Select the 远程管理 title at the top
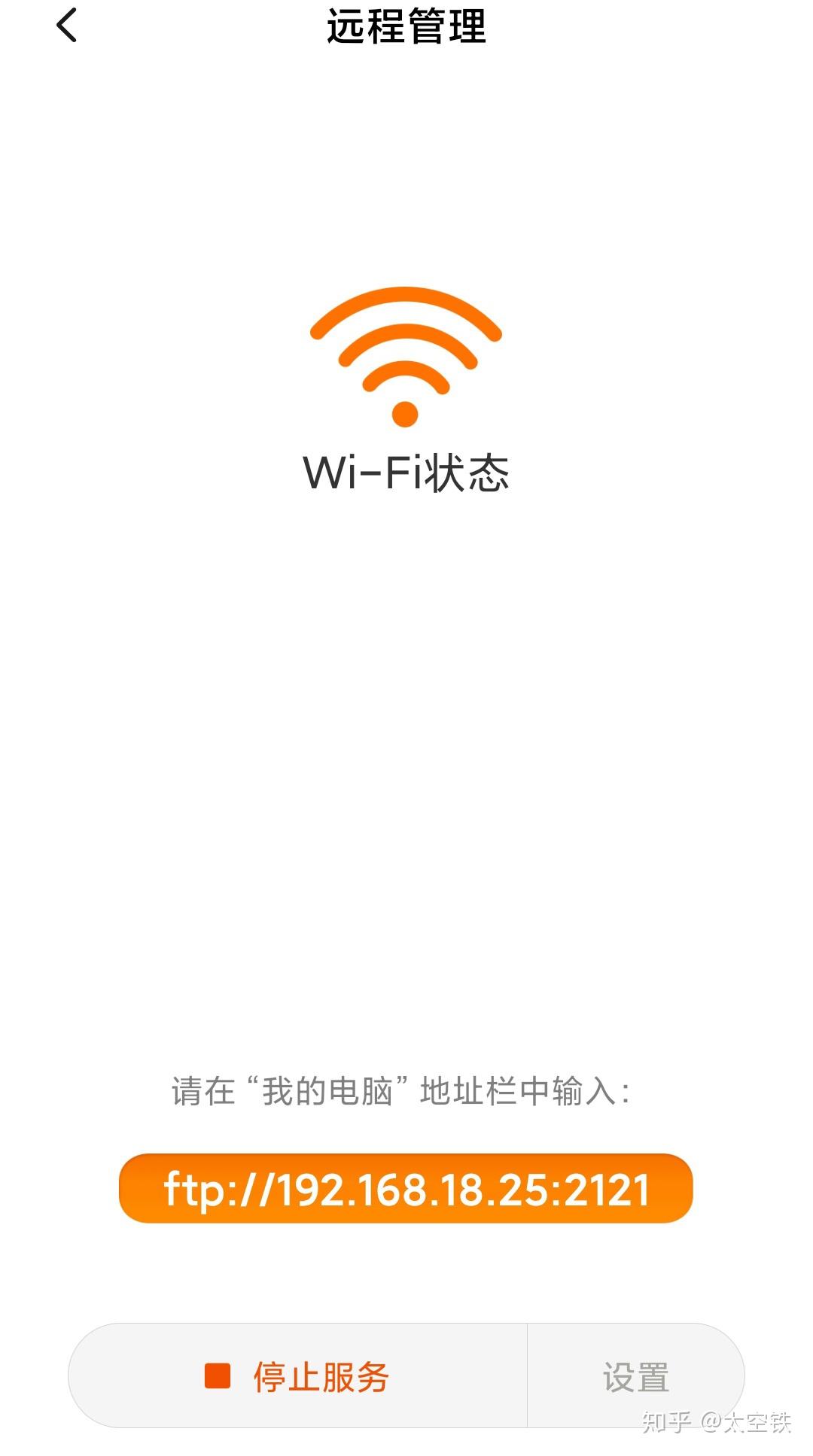The width and height of the screenshot is (813, 1456). (x=404, y=27)
